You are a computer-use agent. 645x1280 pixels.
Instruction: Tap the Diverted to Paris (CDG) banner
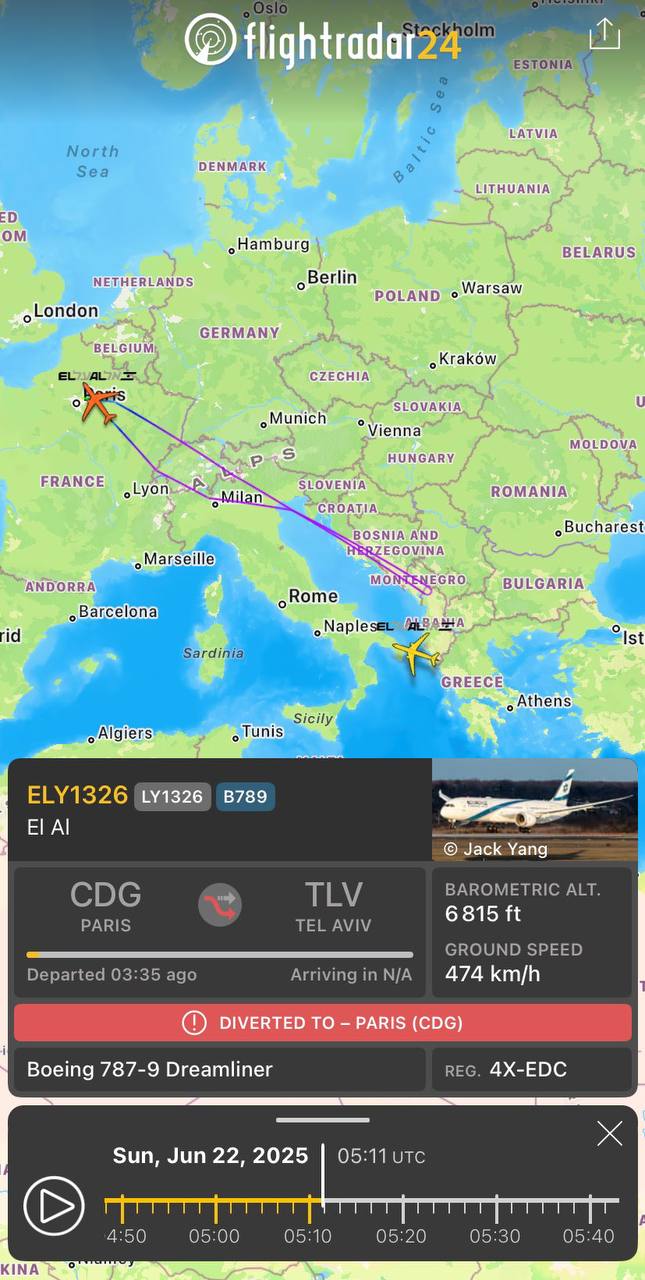click(x=322, y=1023)
